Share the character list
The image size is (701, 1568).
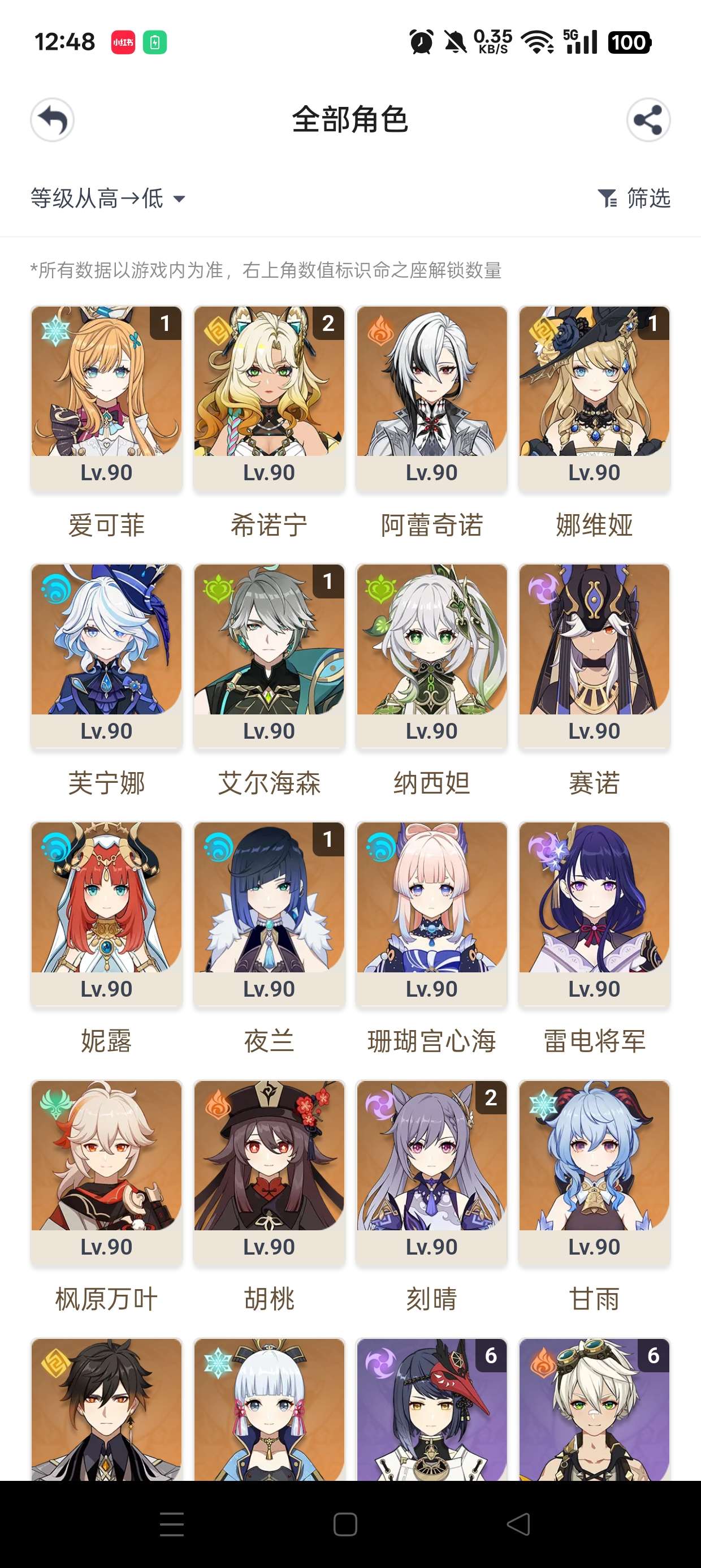pyautogui.click(x=648, y=120)
